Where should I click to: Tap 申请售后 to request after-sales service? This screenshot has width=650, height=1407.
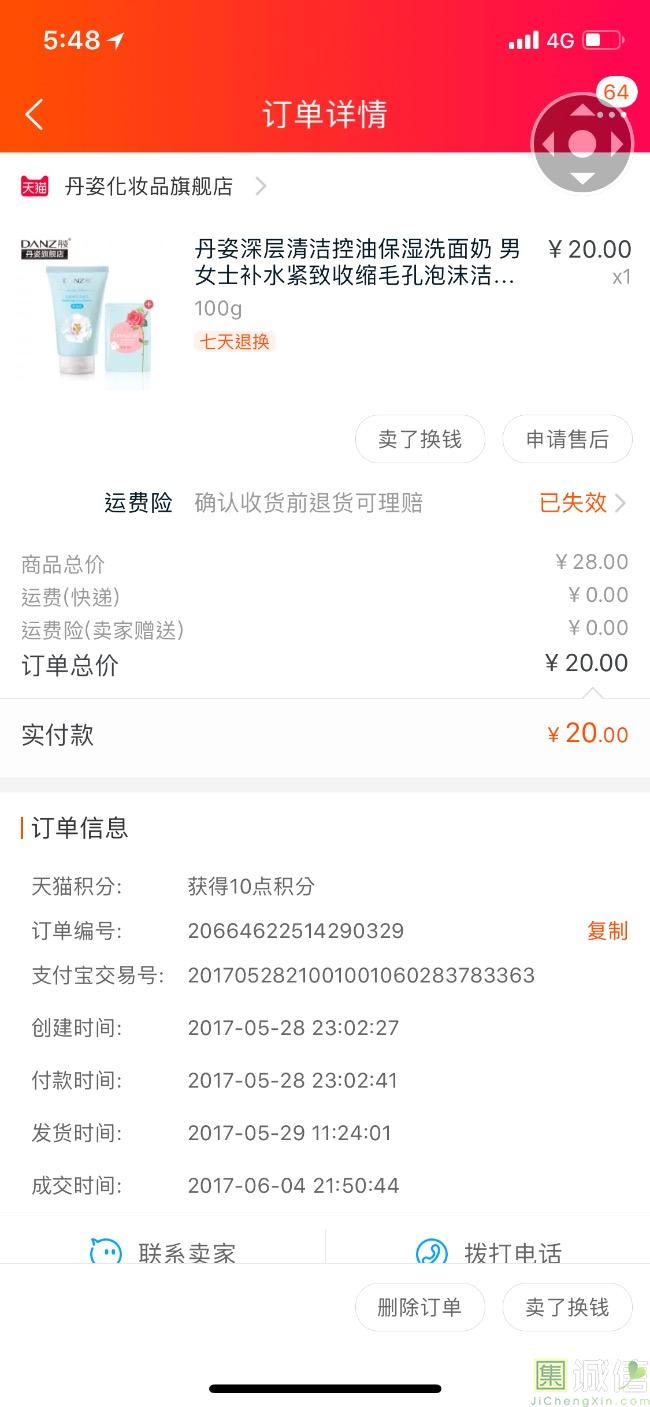point(567,440)
